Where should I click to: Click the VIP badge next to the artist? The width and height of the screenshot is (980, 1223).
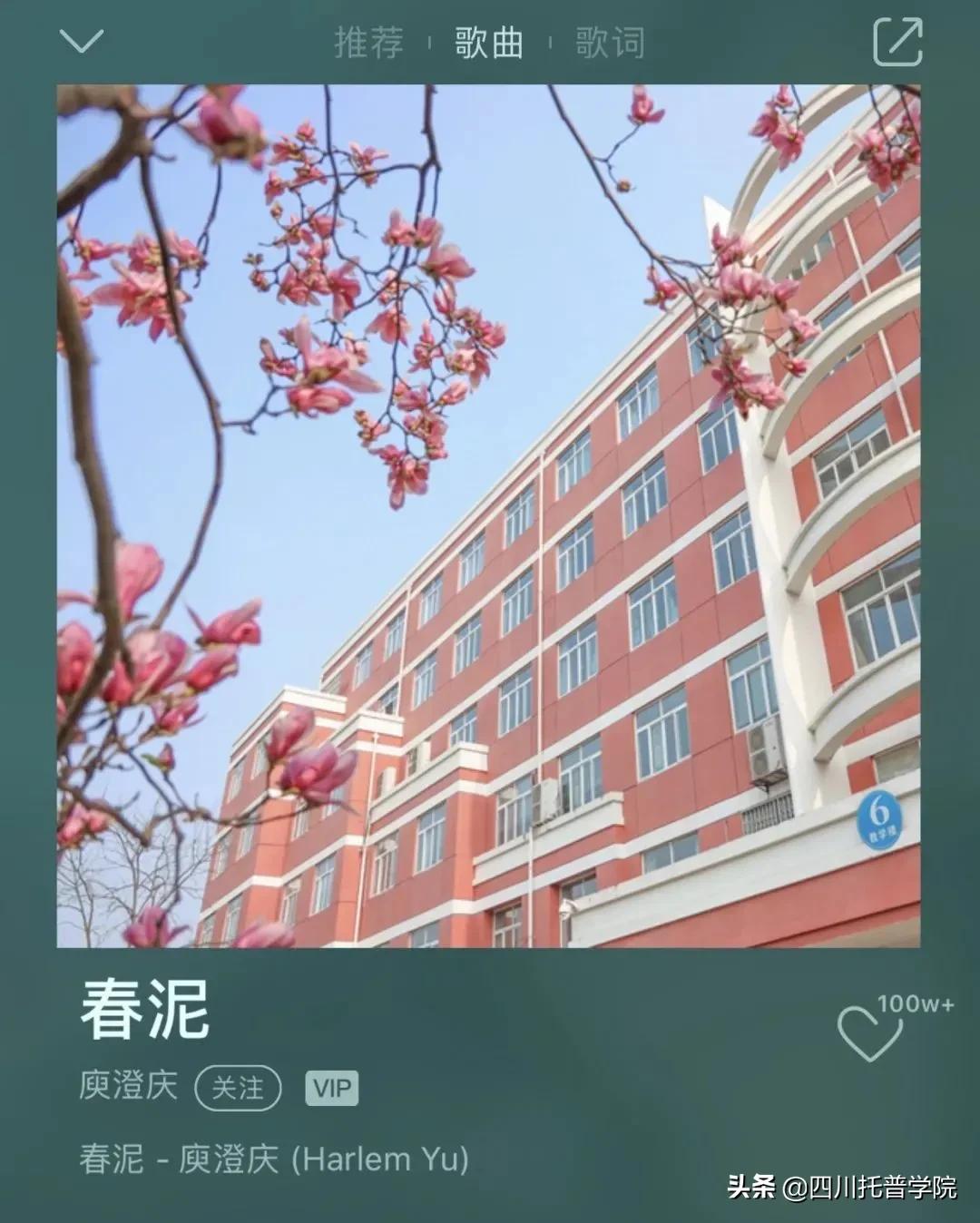(x=333, y=1085)
